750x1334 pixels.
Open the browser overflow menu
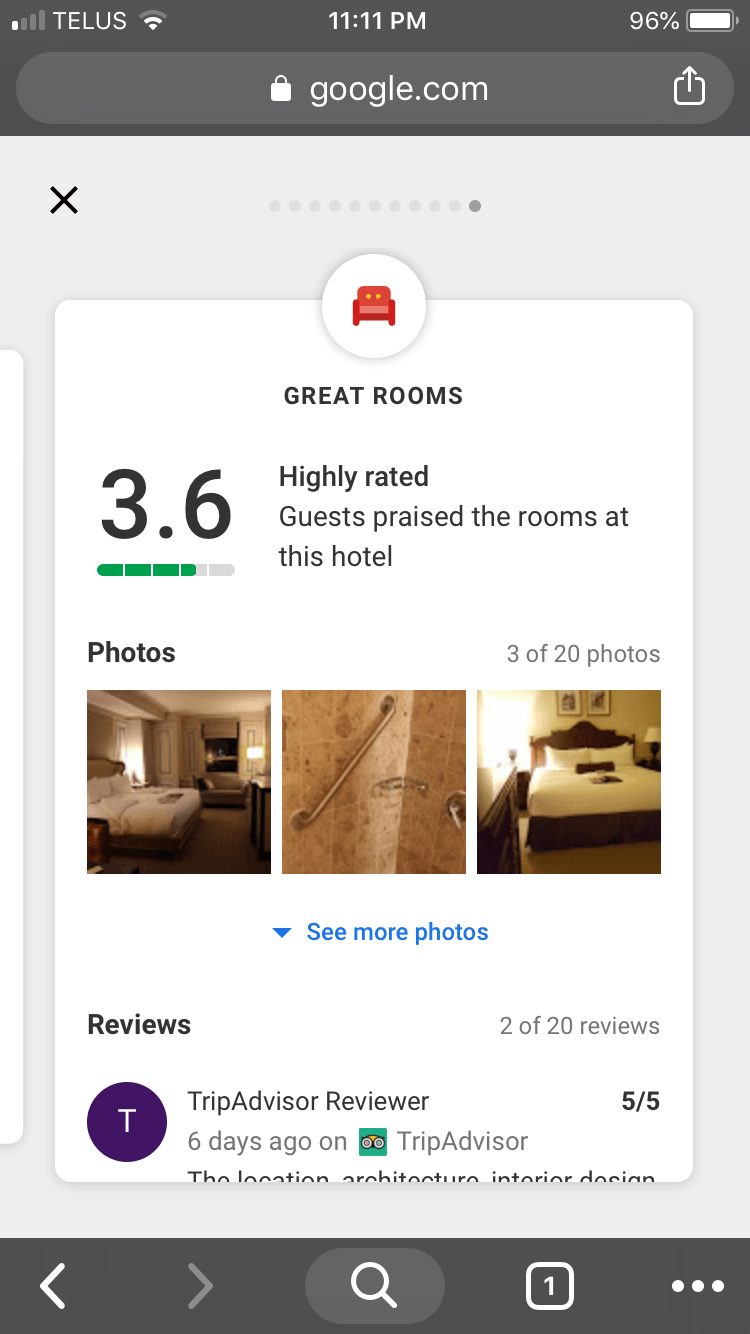(x=698, y=1286)
